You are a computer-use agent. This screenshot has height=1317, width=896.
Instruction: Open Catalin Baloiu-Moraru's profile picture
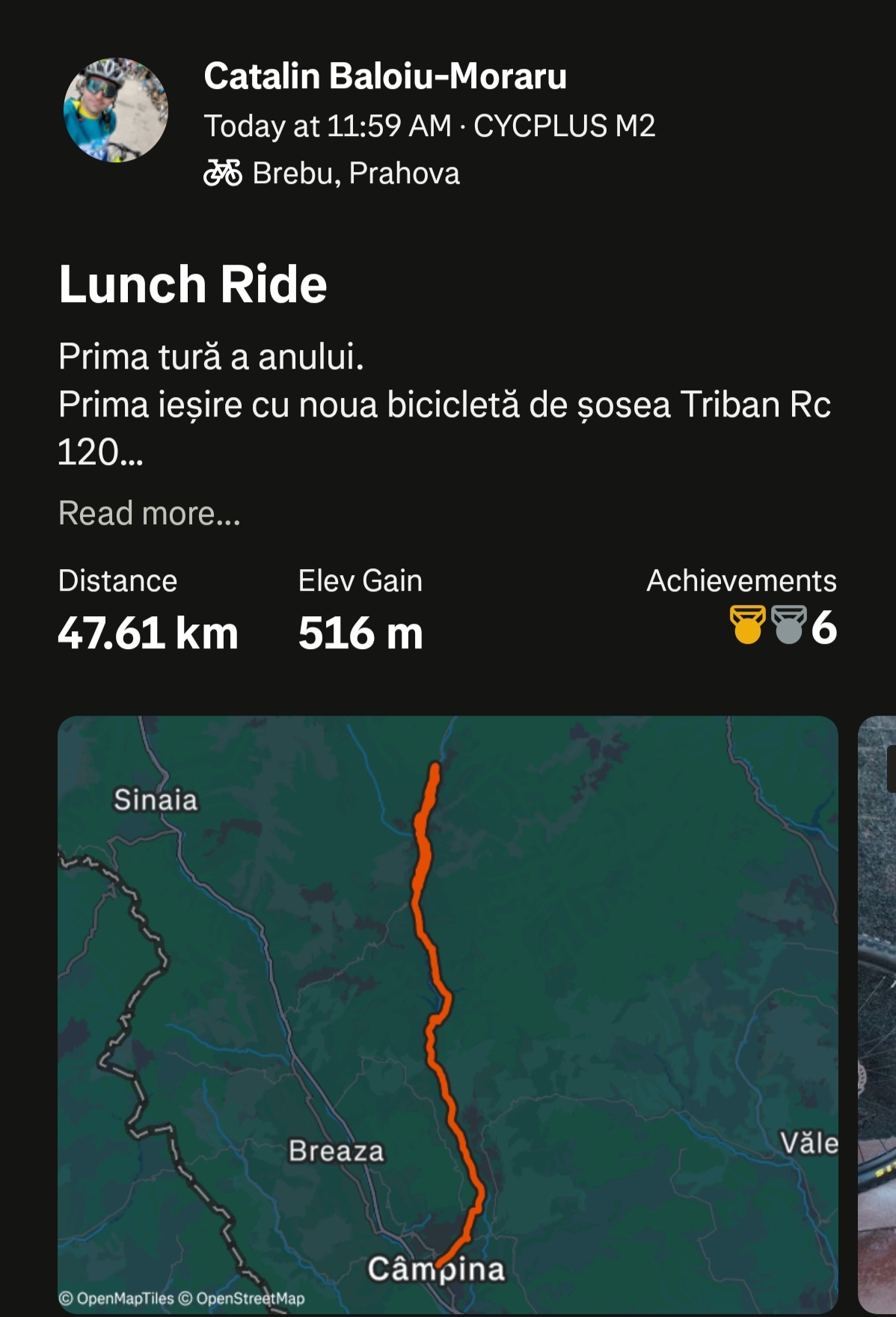[116, 110]
